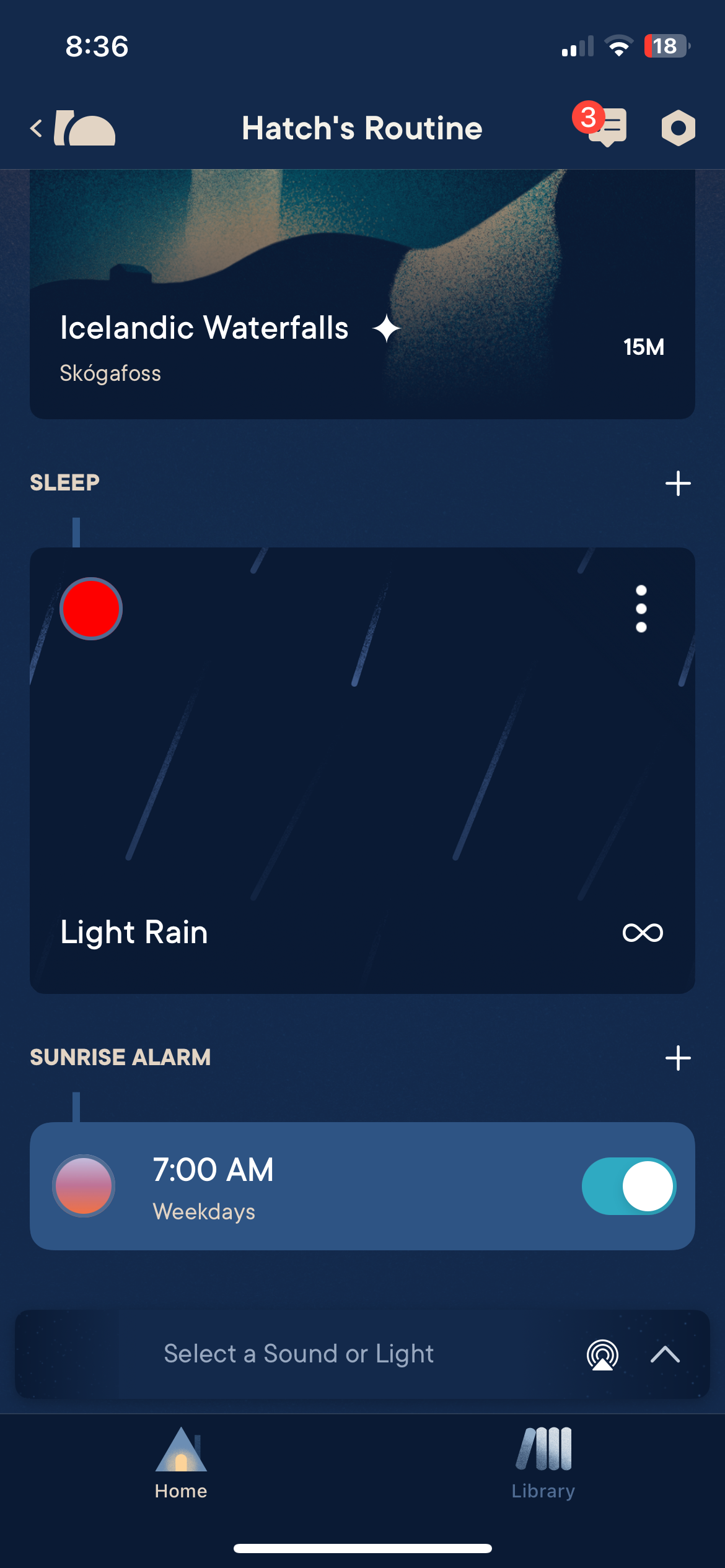Open device settings hexagon icon
This screenshot has height=1568, width=725.
[x=678, y=128]
